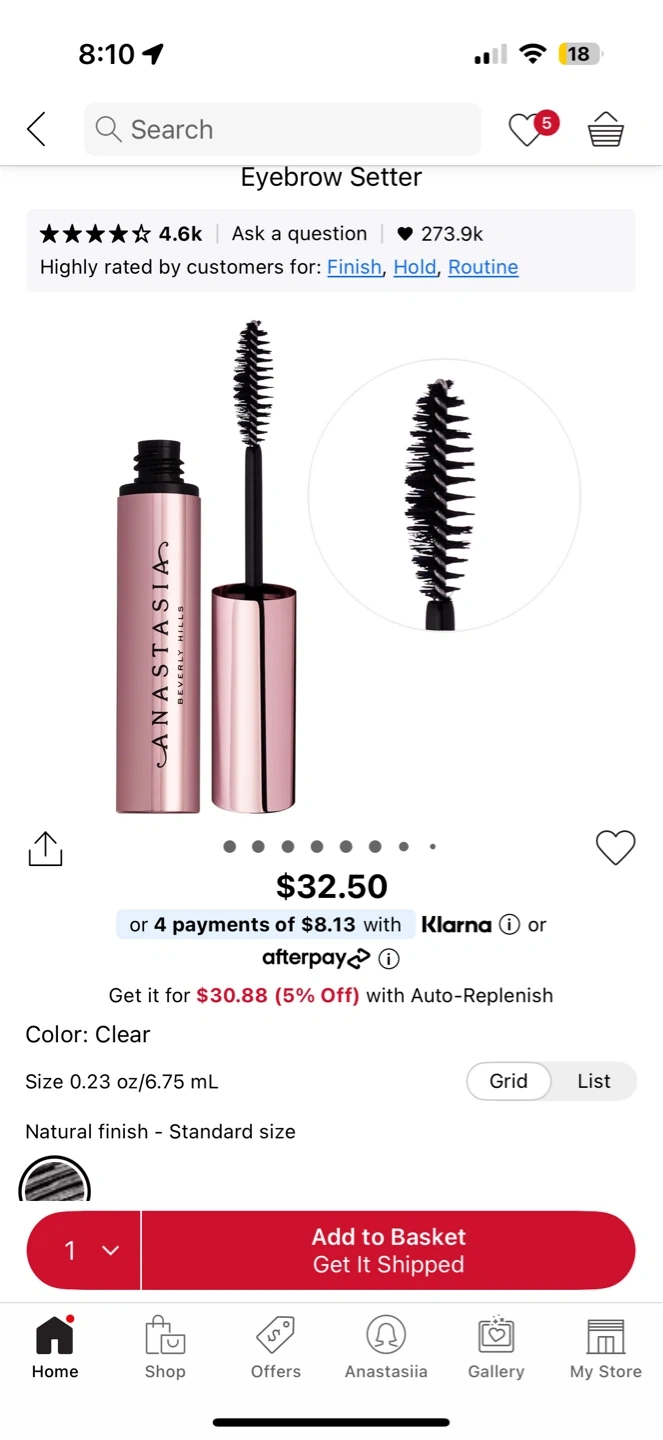Share this product

(x=45, y=848)
